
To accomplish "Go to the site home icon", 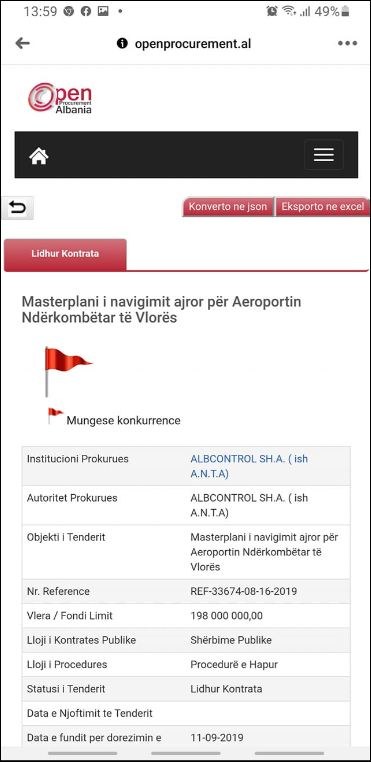I will pyautogui.click(x=39, y=156).
